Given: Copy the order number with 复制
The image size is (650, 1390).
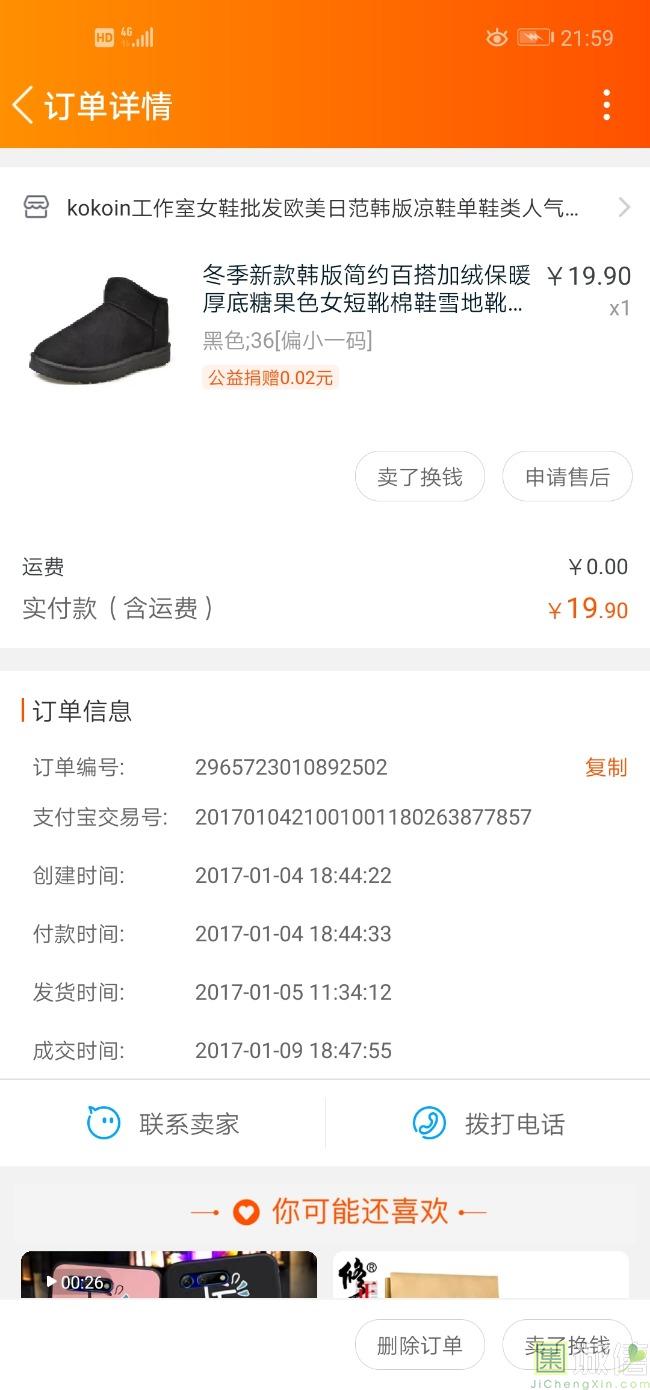Looking at the screenshot, I should point(605,767).
